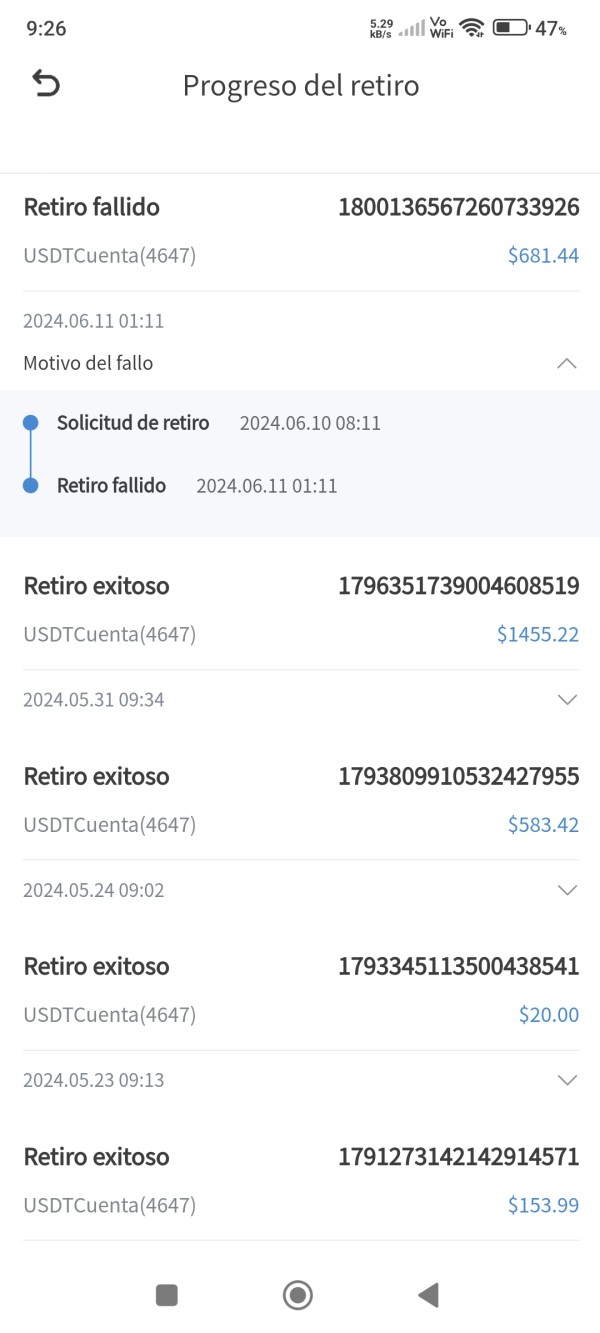The height and width of the screenshot is (1333, 600).
Task: Open recent apps from the navigation bar
Action: click(x=167, y=1295)
